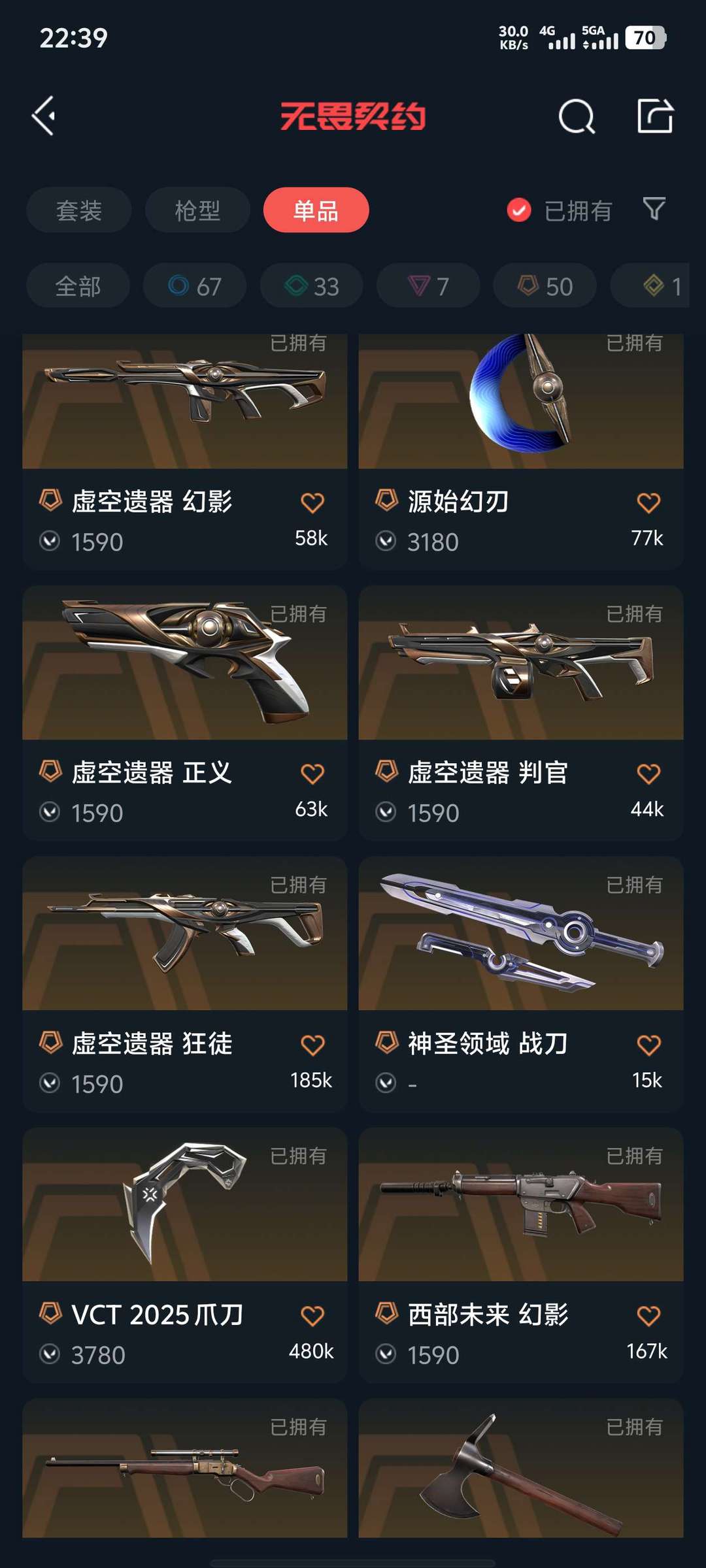
Task: Switch to the 套装 tab
Action: pos(79,210)
